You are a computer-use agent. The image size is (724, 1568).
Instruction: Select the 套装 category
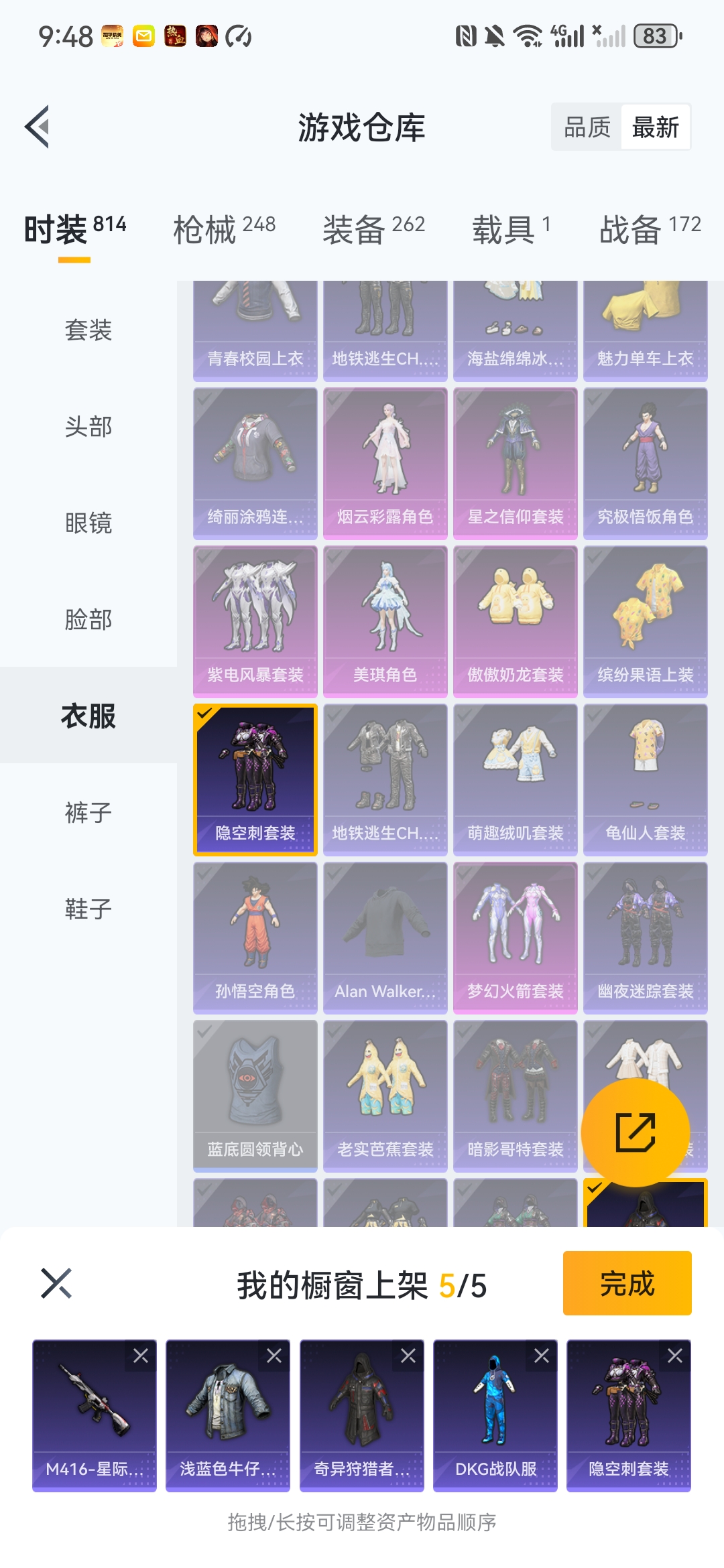coord(88,330)
